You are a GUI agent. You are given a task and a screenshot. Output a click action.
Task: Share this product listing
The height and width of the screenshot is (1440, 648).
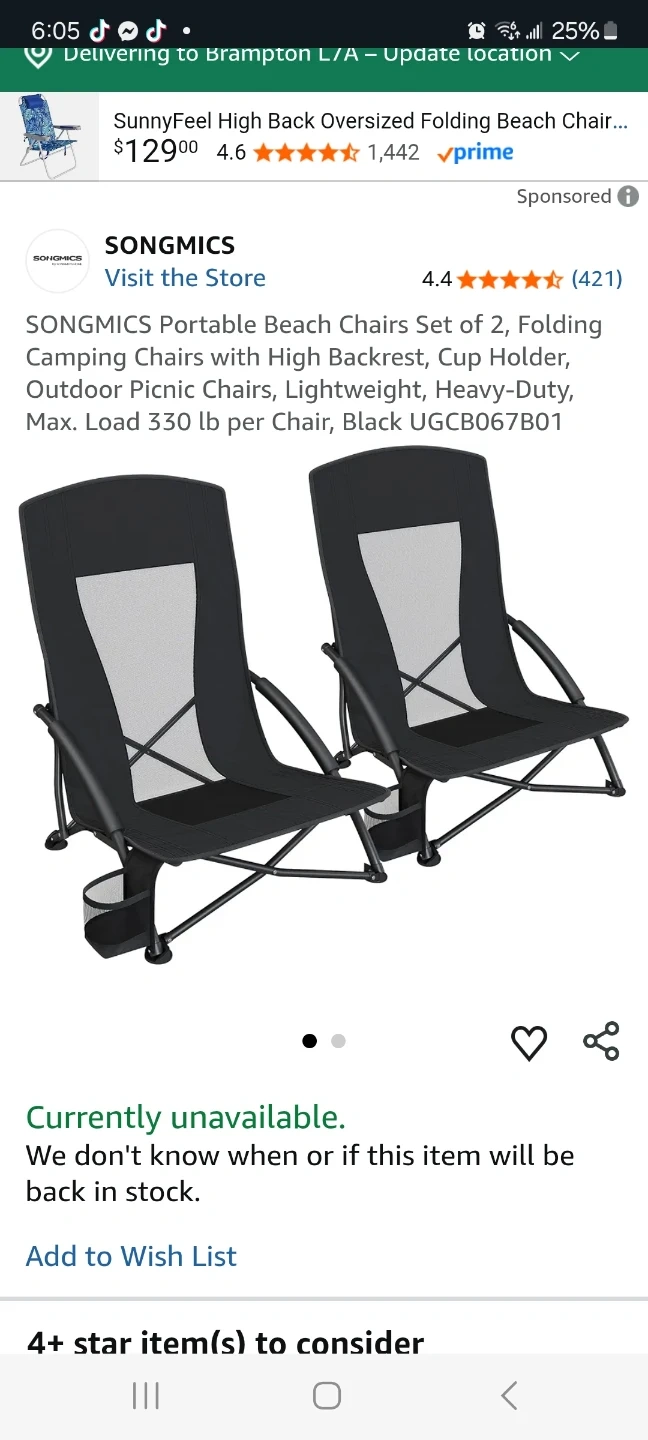[601, 1041]
